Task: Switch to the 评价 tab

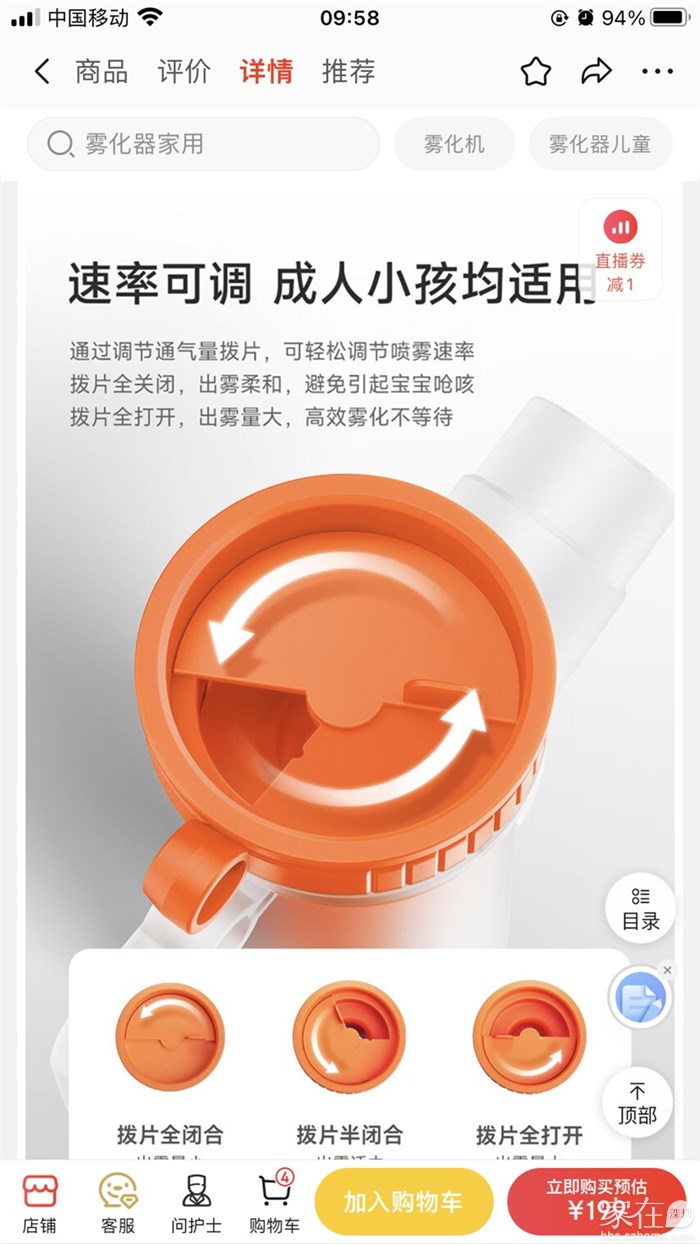Action: [184, 72]
